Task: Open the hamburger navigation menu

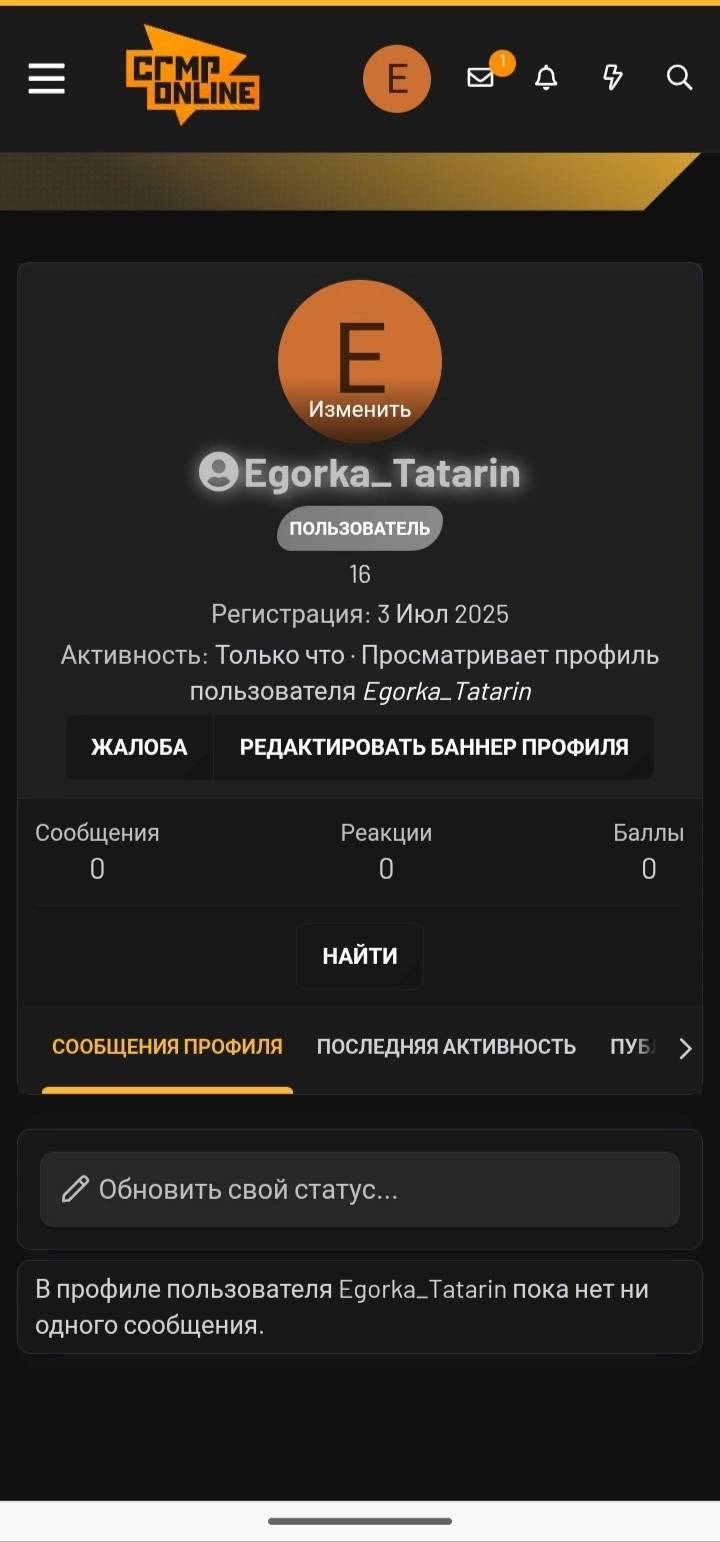Action: tap(46, 78)
